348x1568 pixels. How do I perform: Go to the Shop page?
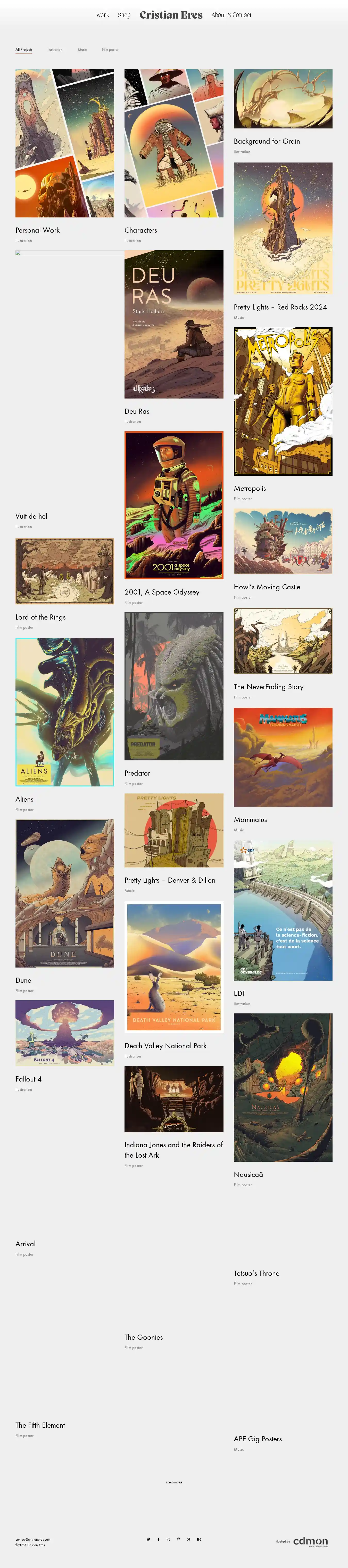point(124,15)
